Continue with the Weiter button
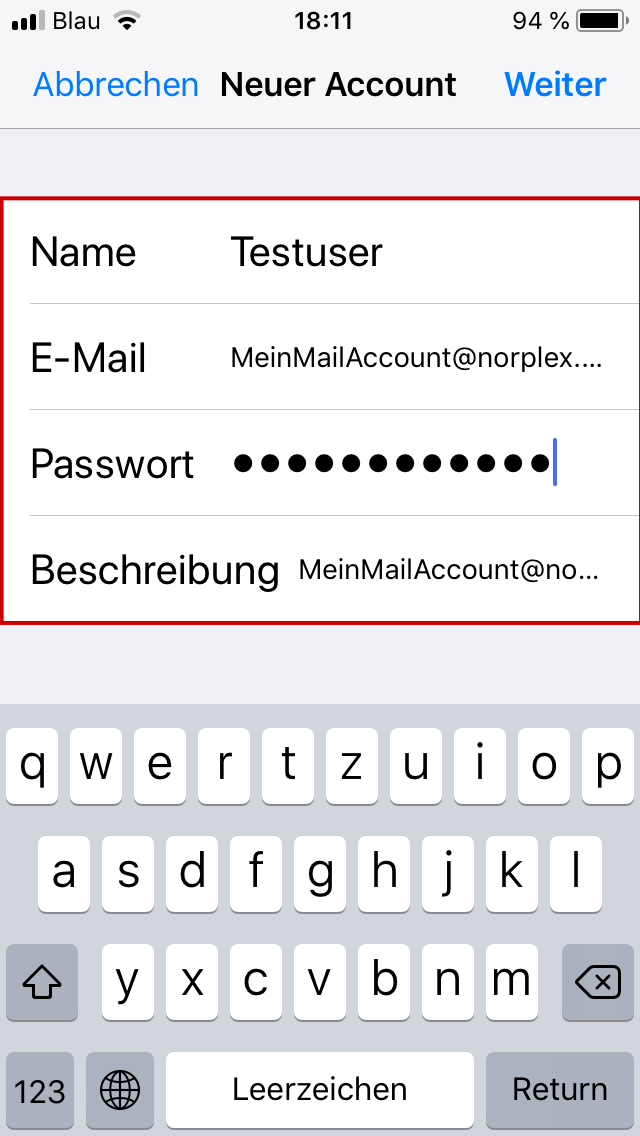This screenshot has height=1136, width=640. tap(555, 85)
